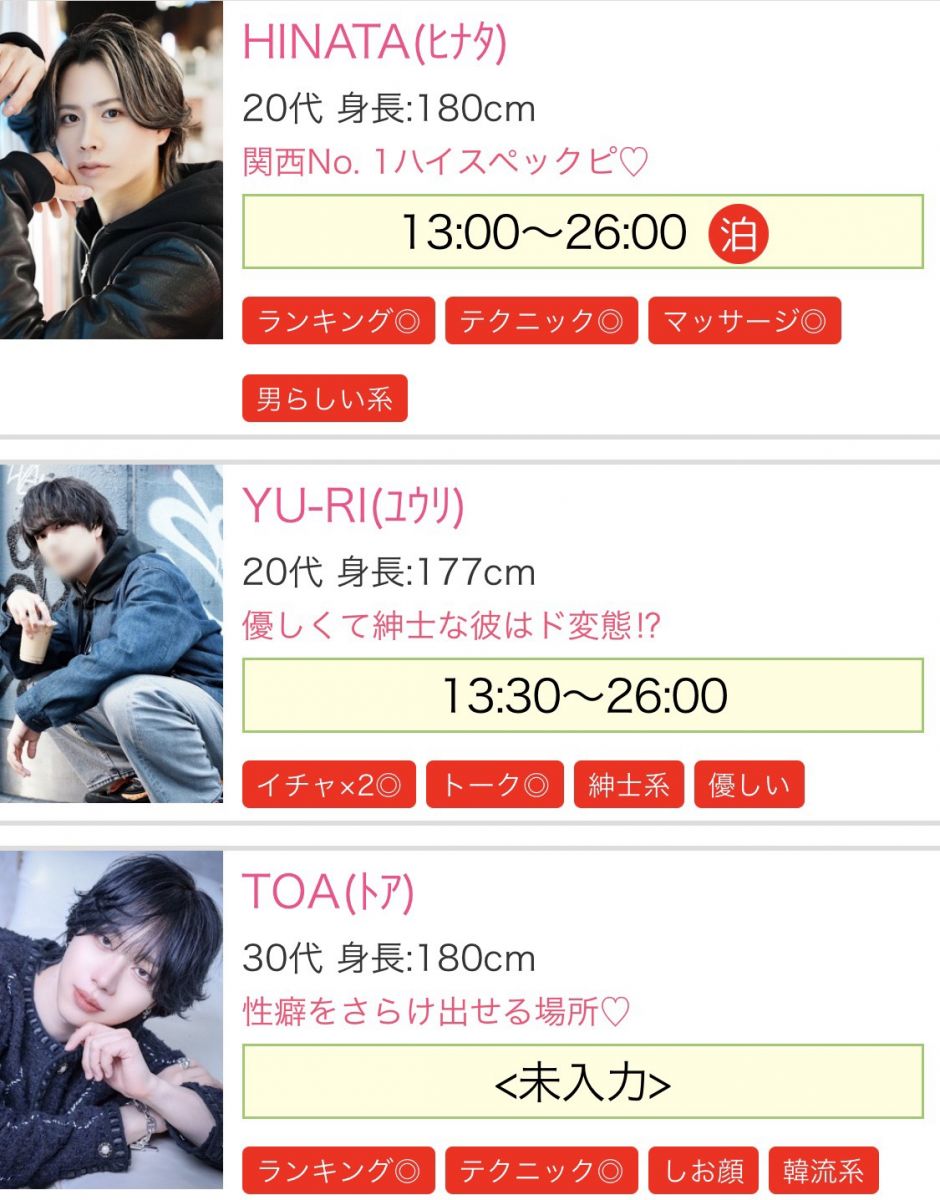Tap HINATA's profile photo
The height and width of the screenshot is (1200, 940).
coord(111,170)
